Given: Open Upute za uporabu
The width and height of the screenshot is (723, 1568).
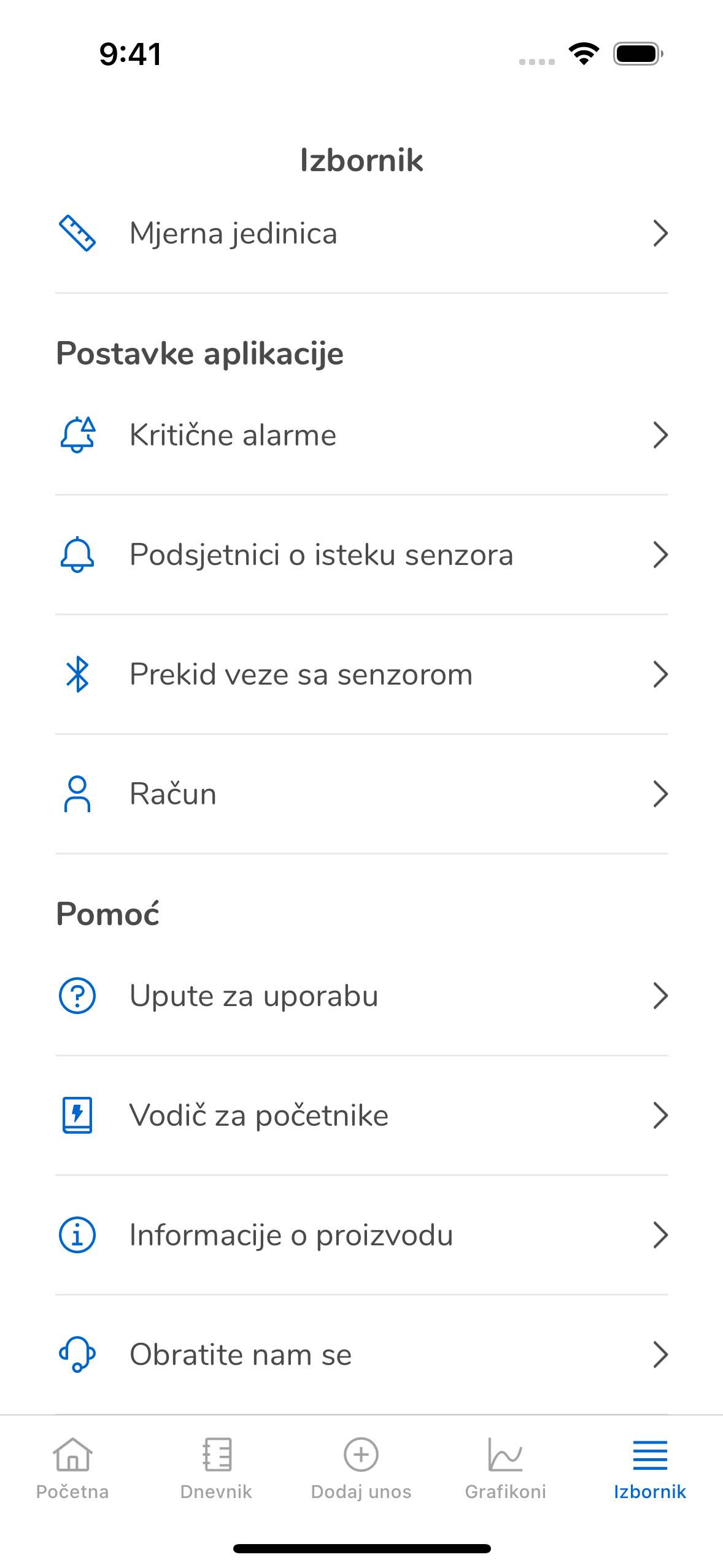Looking at the screenshot, I should tap(361, 995).
